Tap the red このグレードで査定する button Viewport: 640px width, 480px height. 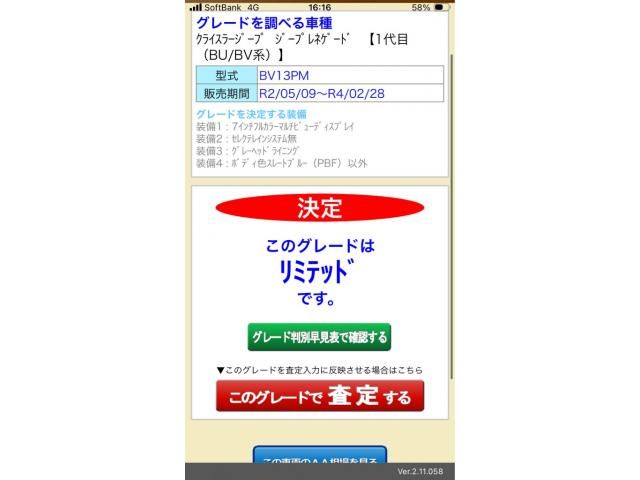click(319, 396)
